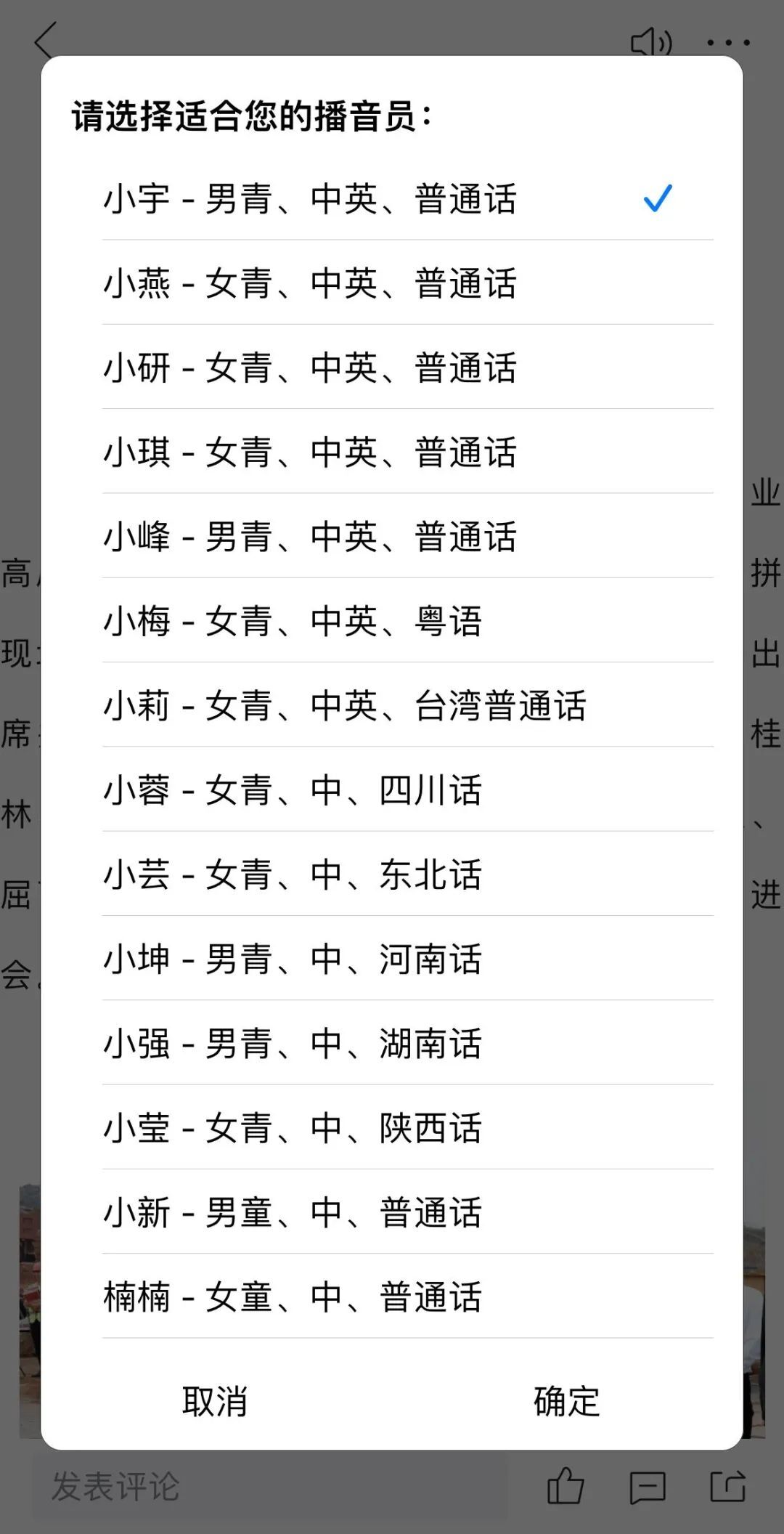The width and height of the screenshot is (784, 1534).
Task: Select 小琪 女青 中英 普通话
Action: click(x=407, y=451)
